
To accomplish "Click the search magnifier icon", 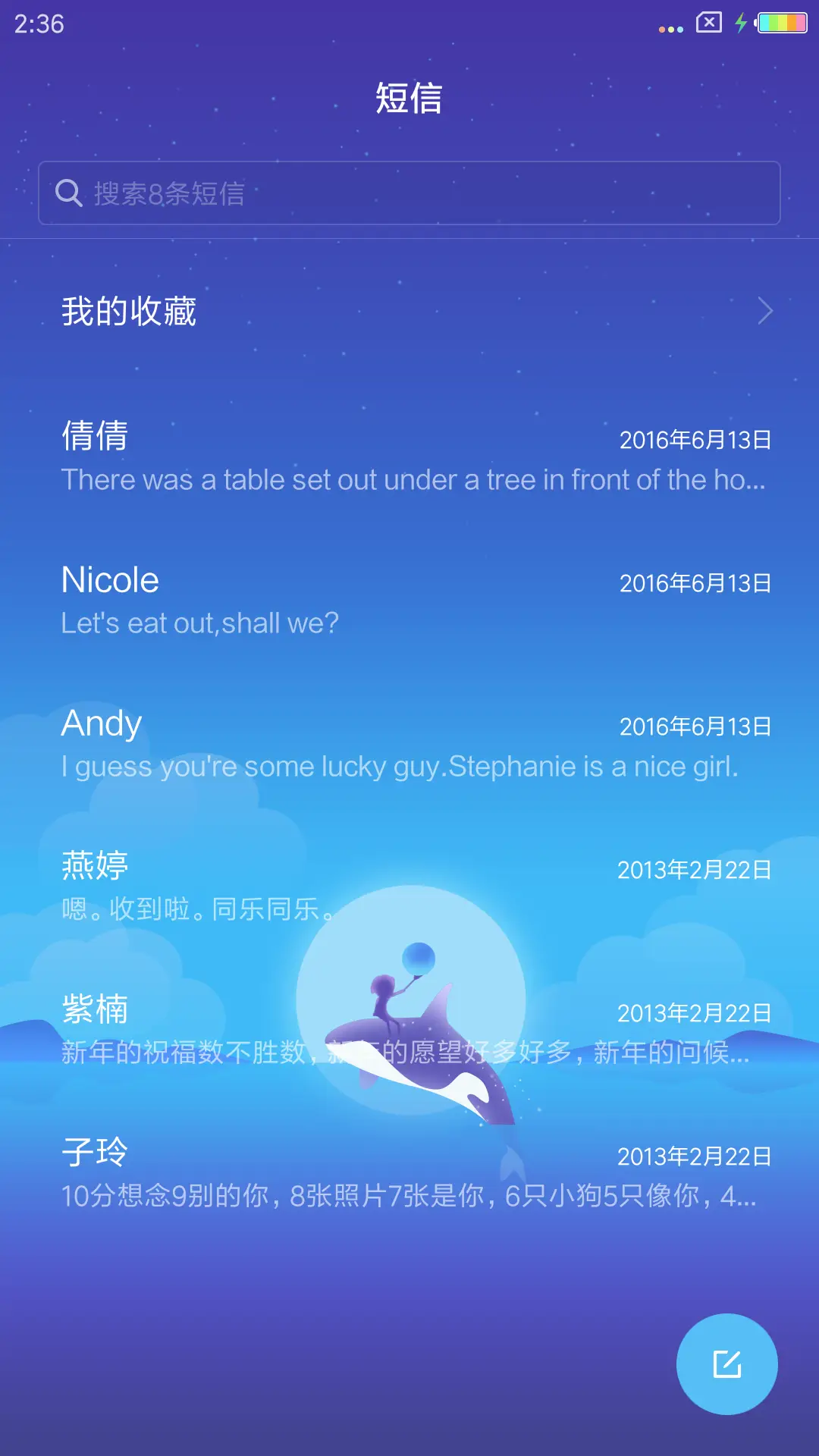I will point(70,193).
